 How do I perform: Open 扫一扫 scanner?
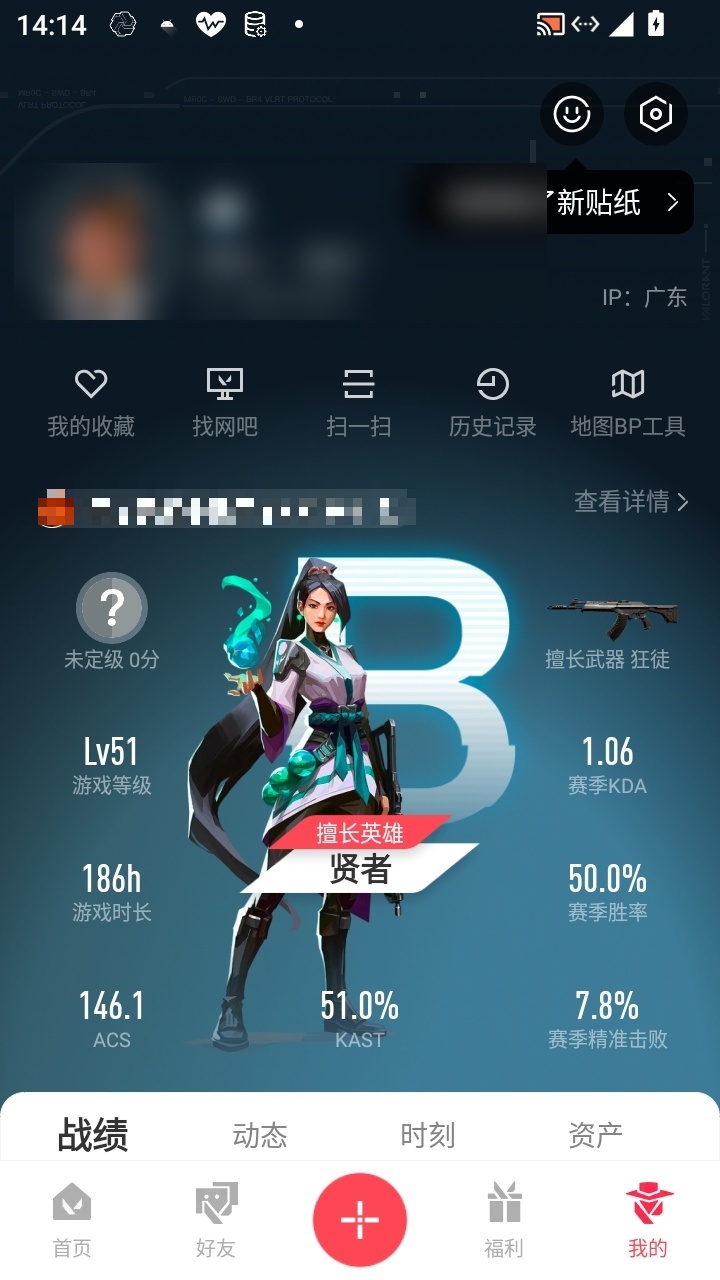pos(359,403)
